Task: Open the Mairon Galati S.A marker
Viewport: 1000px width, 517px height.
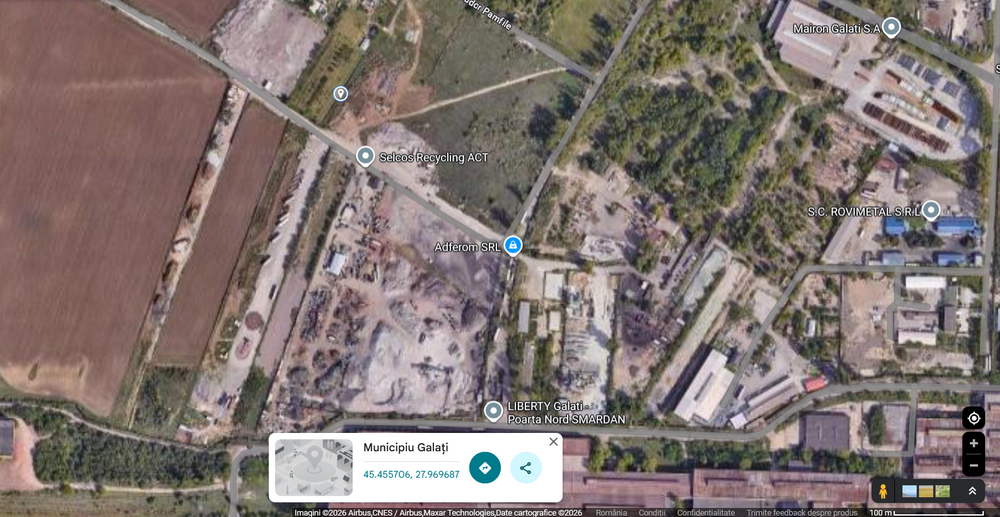Action: click(x=891, y=28)
